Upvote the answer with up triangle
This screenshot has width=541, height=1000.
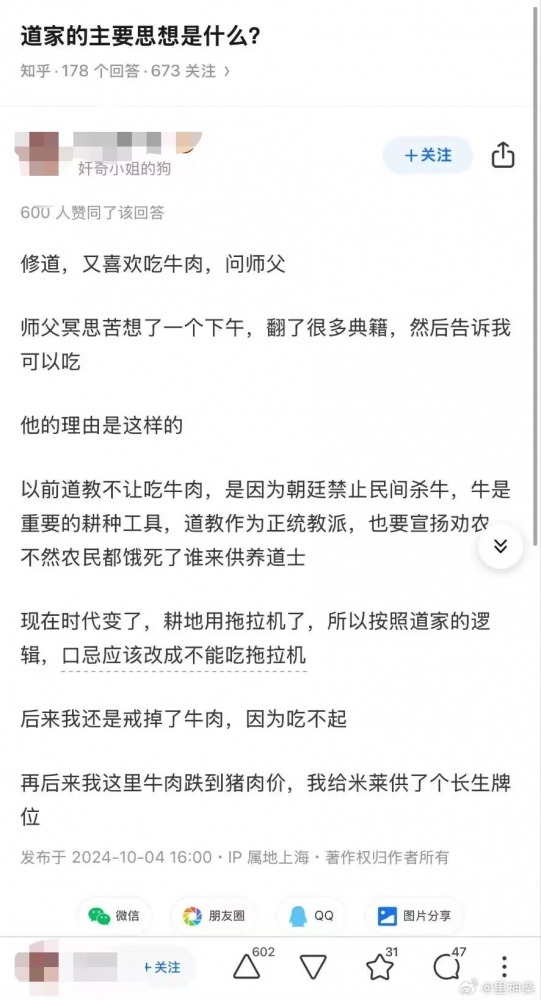click(247, 967)
